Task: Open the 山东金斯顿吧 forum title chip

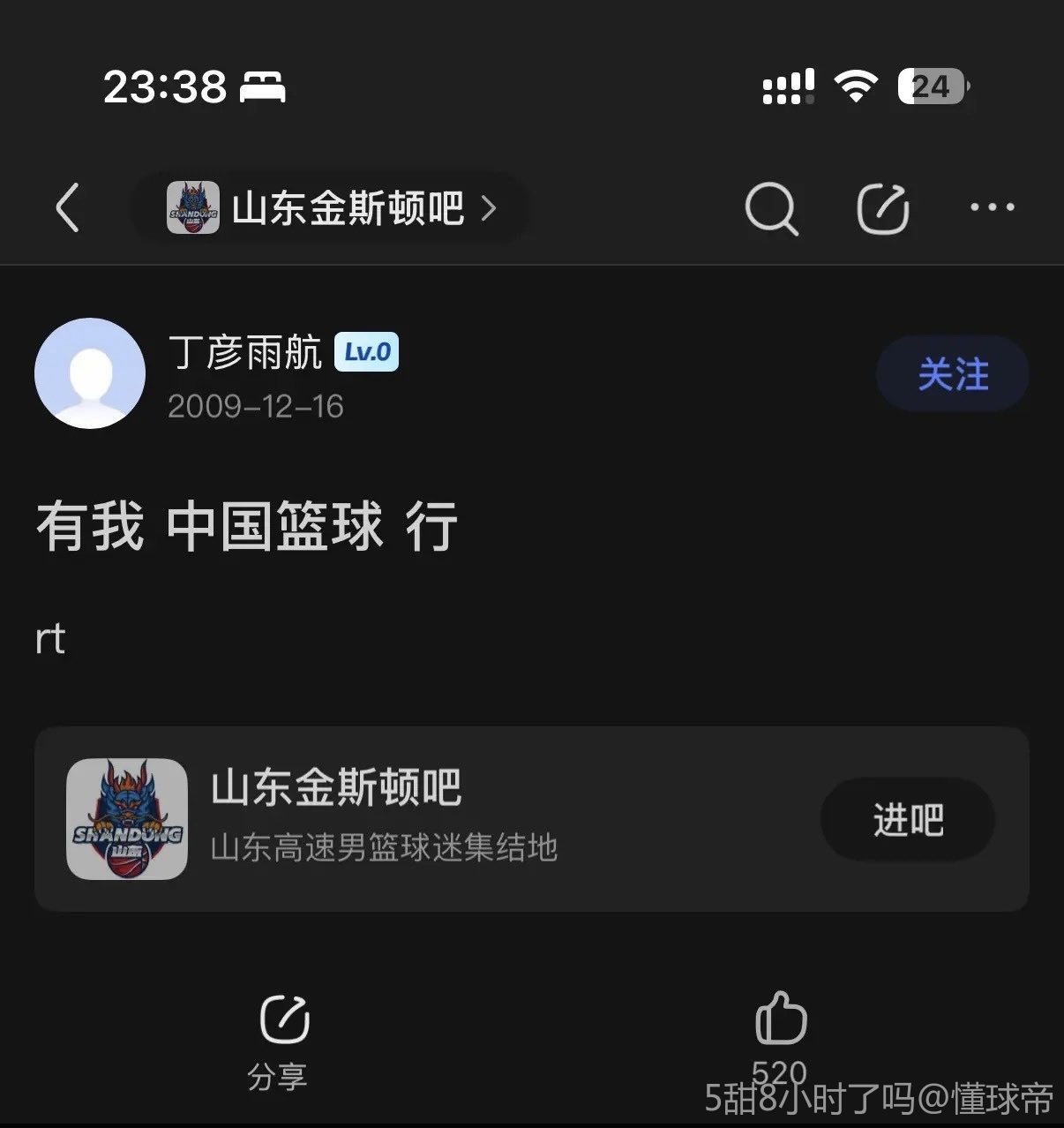Action: pos(332,208)
